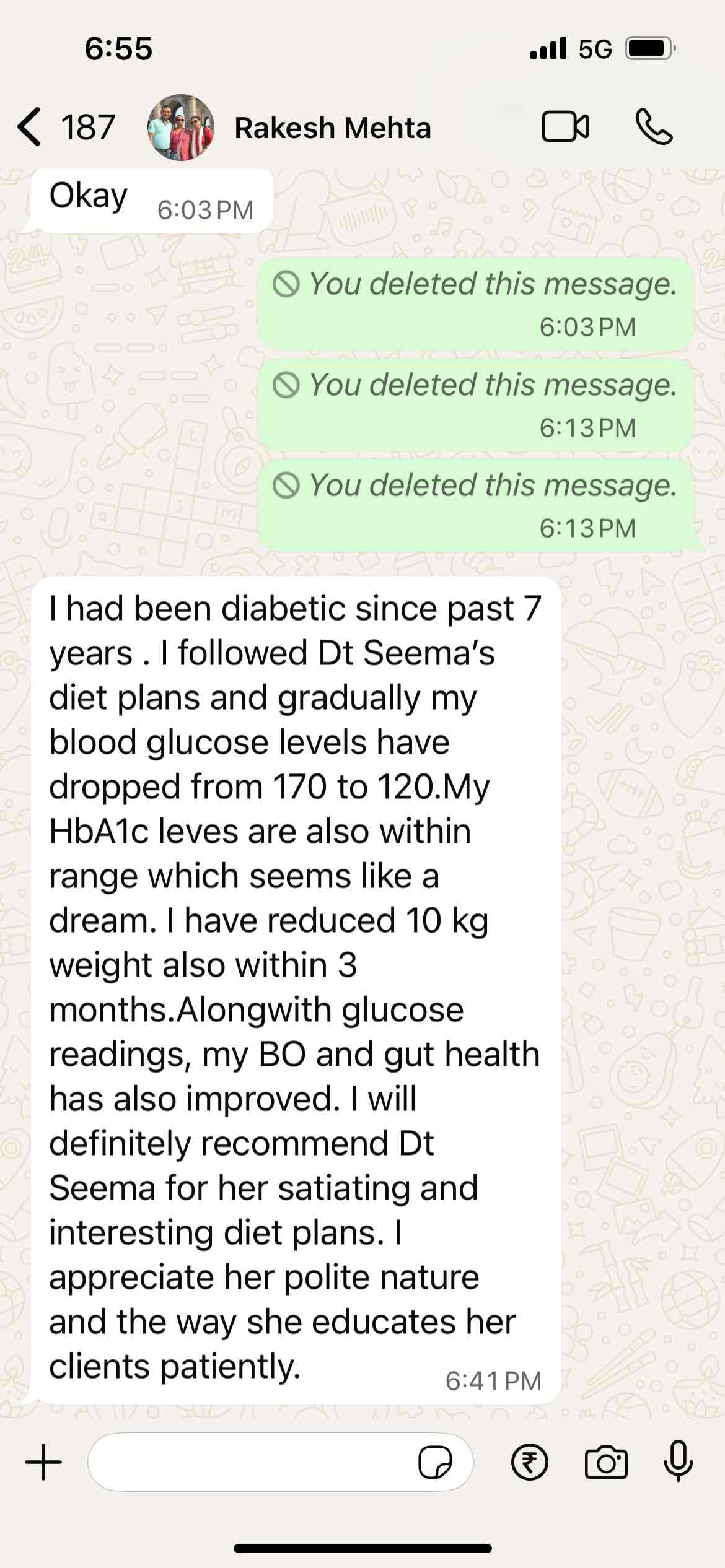Open the plus attachment menu

pyautogui.click(x=43, y=1462)
